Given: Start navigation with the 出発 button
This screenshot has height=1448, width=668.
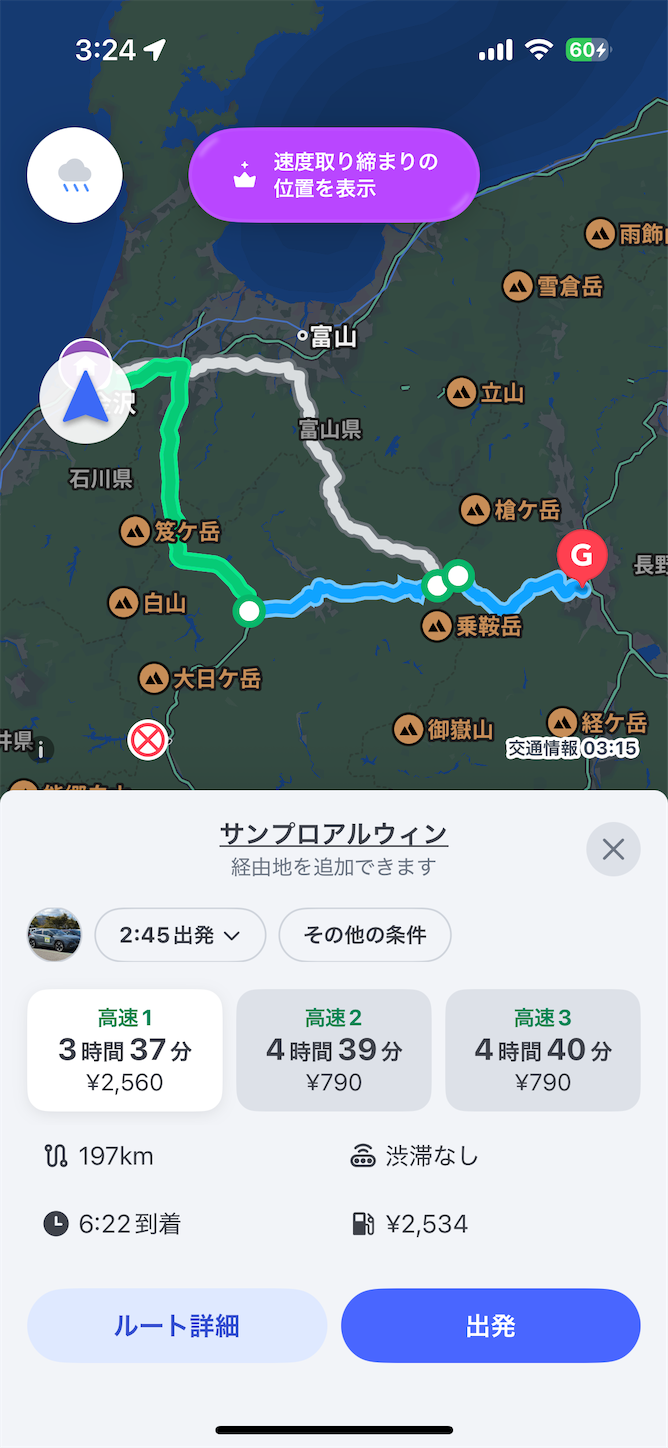Looking at the screenshot, I should coord(491,1326).
